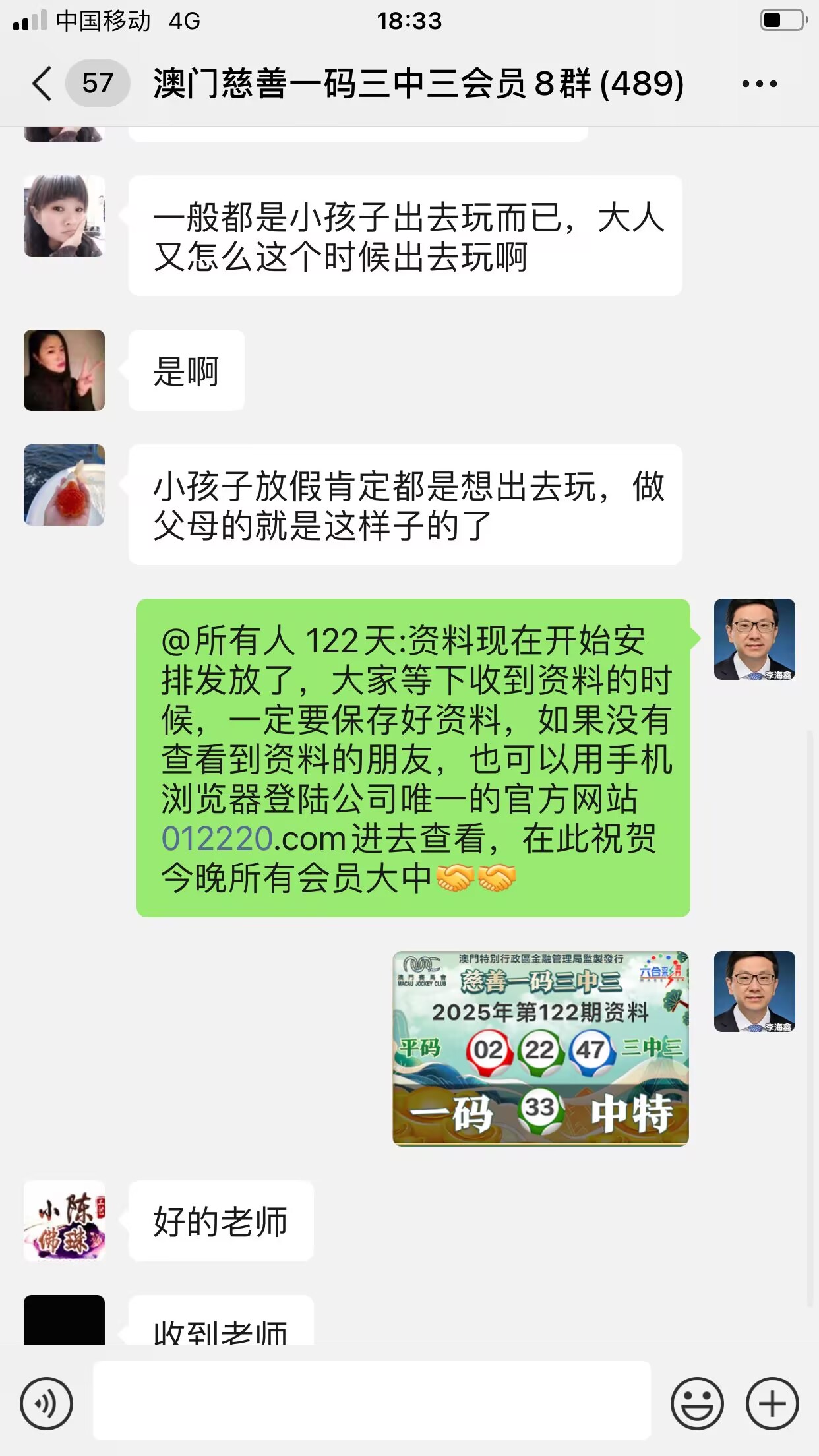The image size is (819, 1456).
Task: Open the 012220.com link in the message
Action: click(253, 839)
